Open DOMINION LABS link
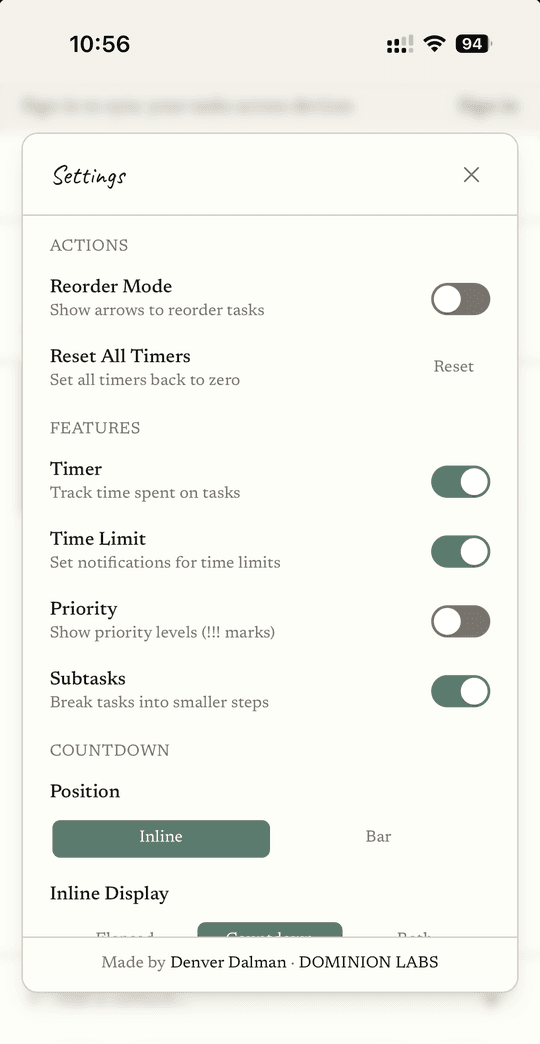Screen dimensions: 540x1044 (x=369, y=962)
